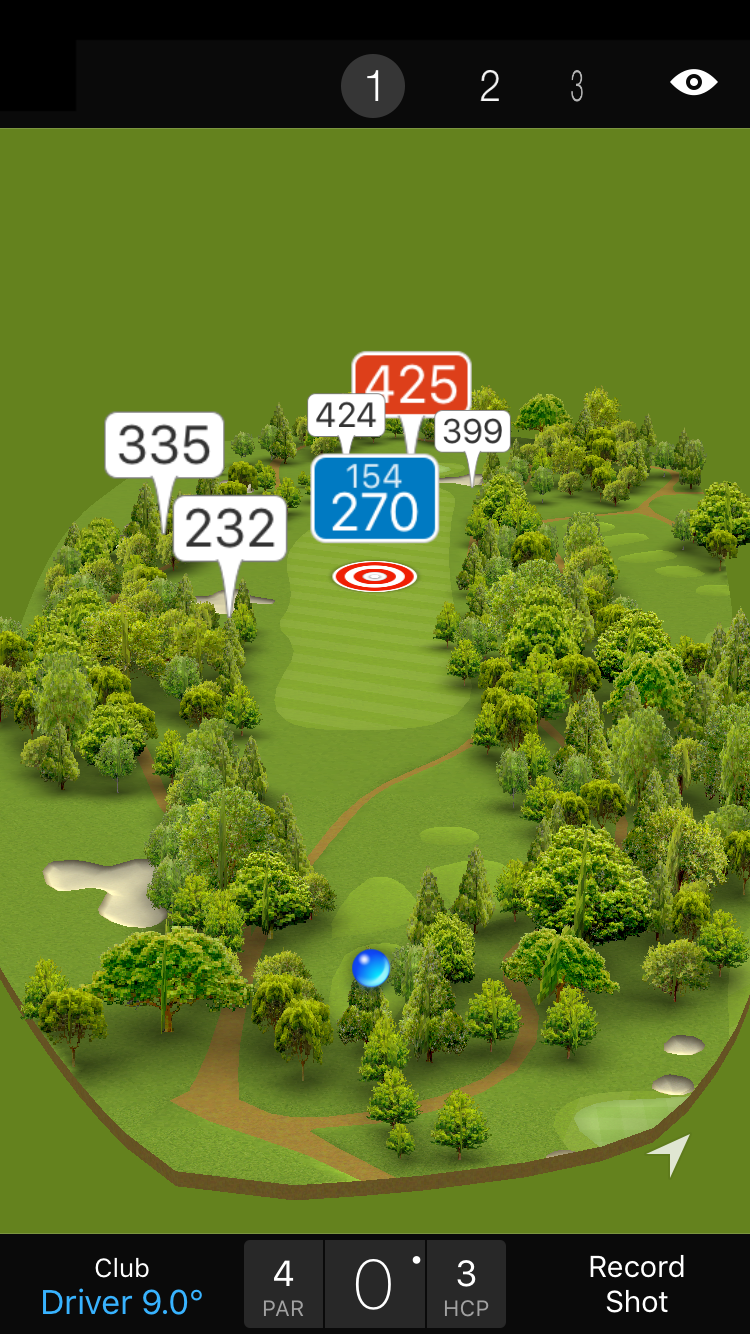
Task: Tap Record Shot button
Action: (x=636, y=1284)
